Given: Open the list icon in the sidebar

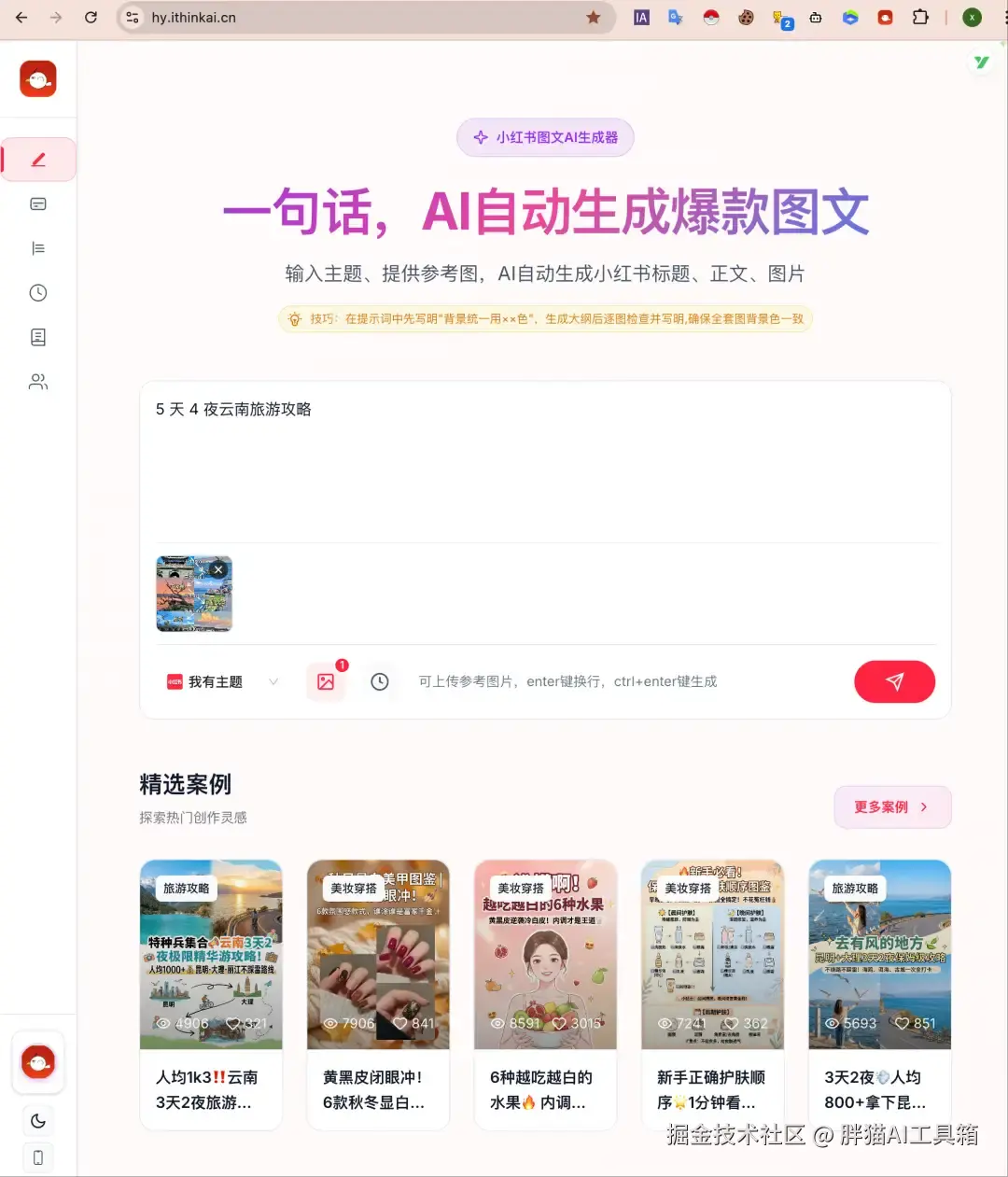Looking at the screenshot, I should pos(38,248).
